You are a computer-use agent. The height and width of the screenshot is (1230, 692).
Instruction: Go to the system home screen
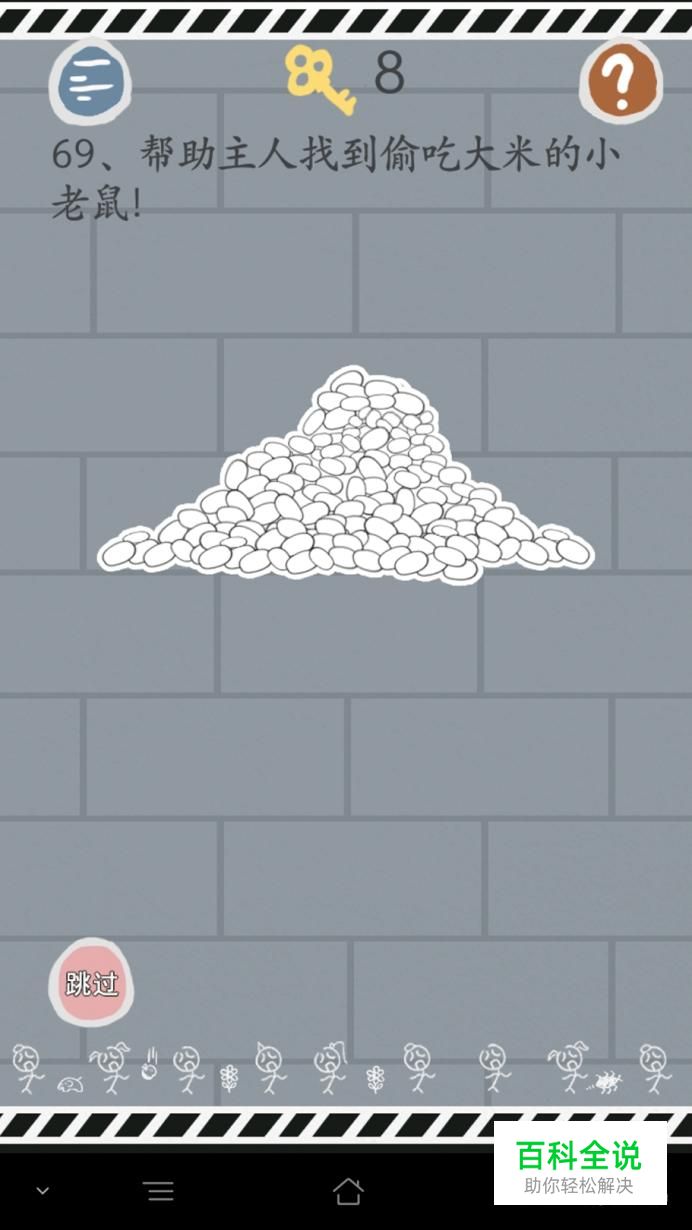click(347, 1190)
